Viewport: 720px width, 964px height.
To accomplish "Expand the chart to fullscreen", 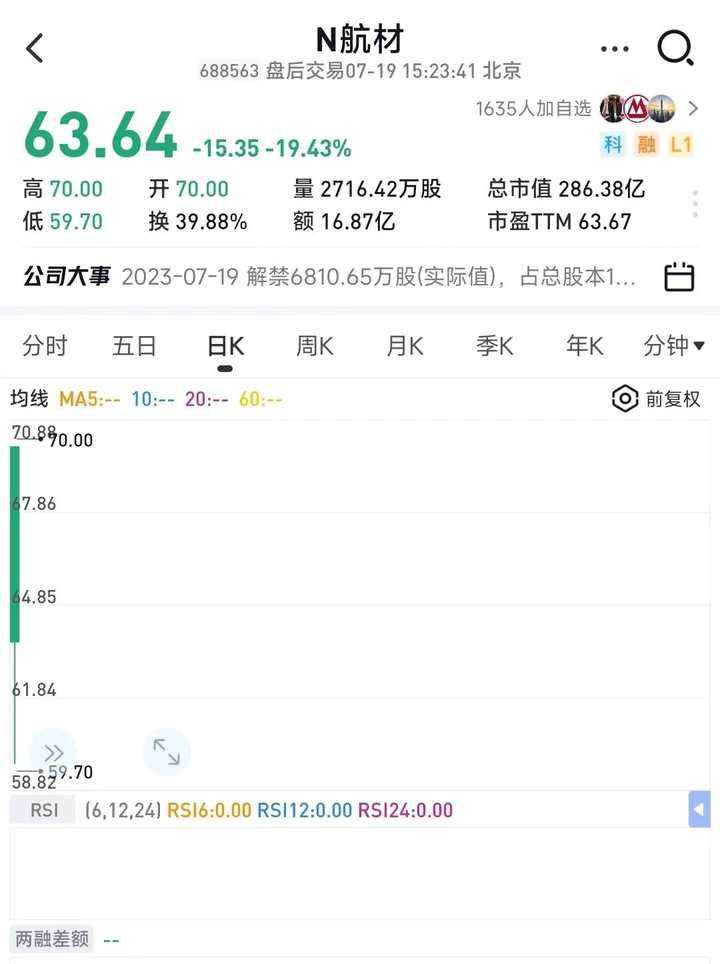I will point(166,752).
